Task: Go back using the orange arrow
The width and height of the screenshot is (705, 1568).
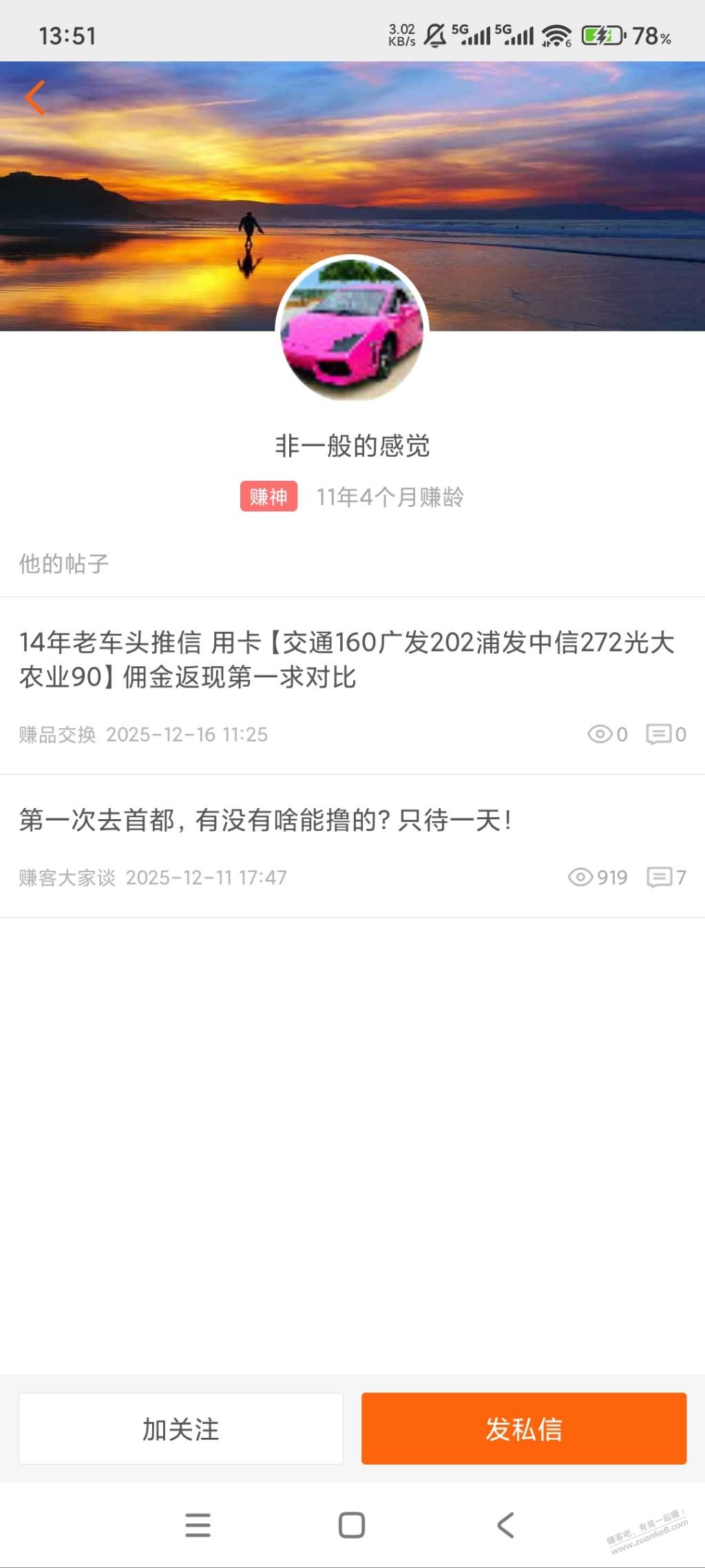Action: (34, 97)
